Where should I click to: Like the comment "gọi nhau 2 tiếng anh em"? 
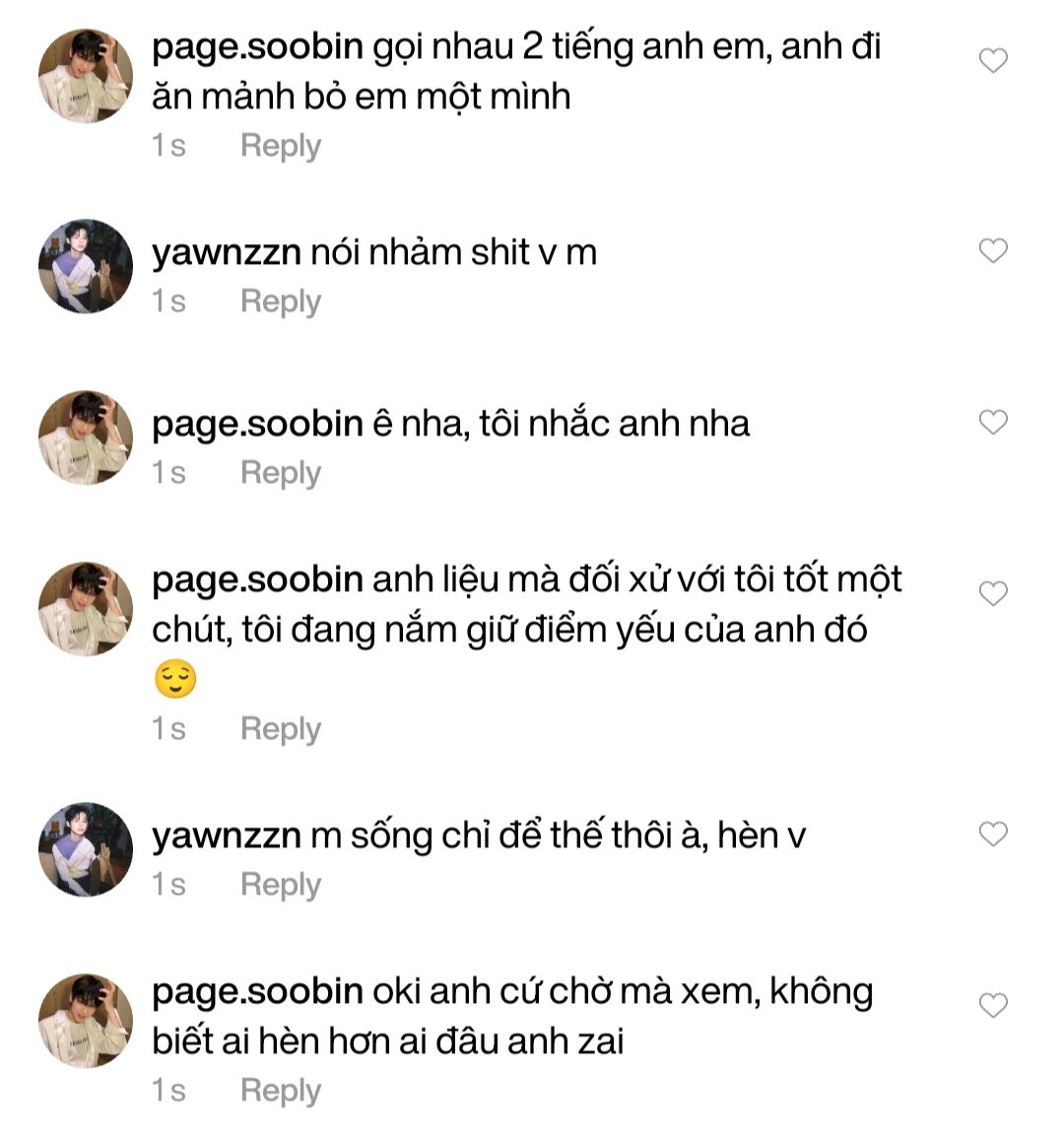pos(993,61)
